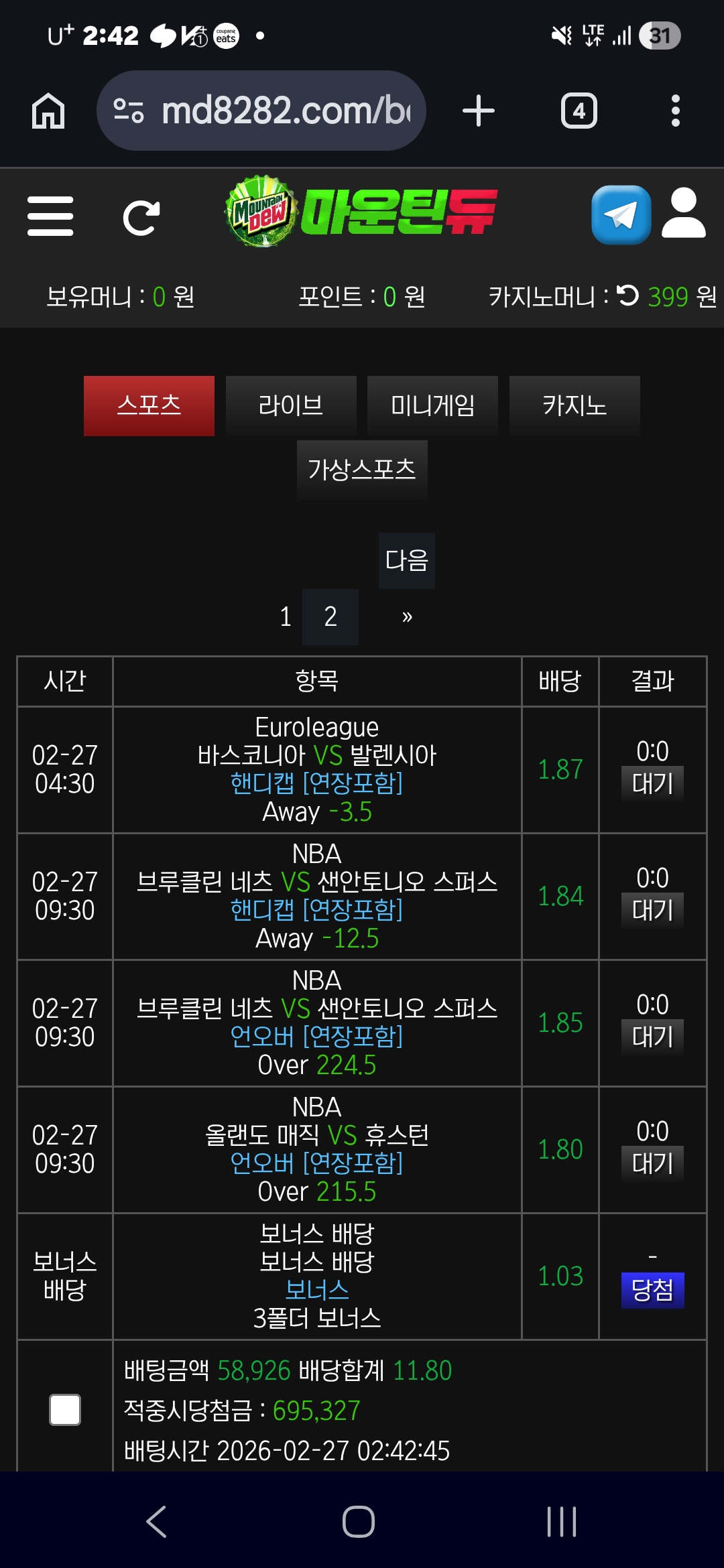Switch to the 가상스포츠 tab
Screen dimensions: 724x1568
click(362, 470)
